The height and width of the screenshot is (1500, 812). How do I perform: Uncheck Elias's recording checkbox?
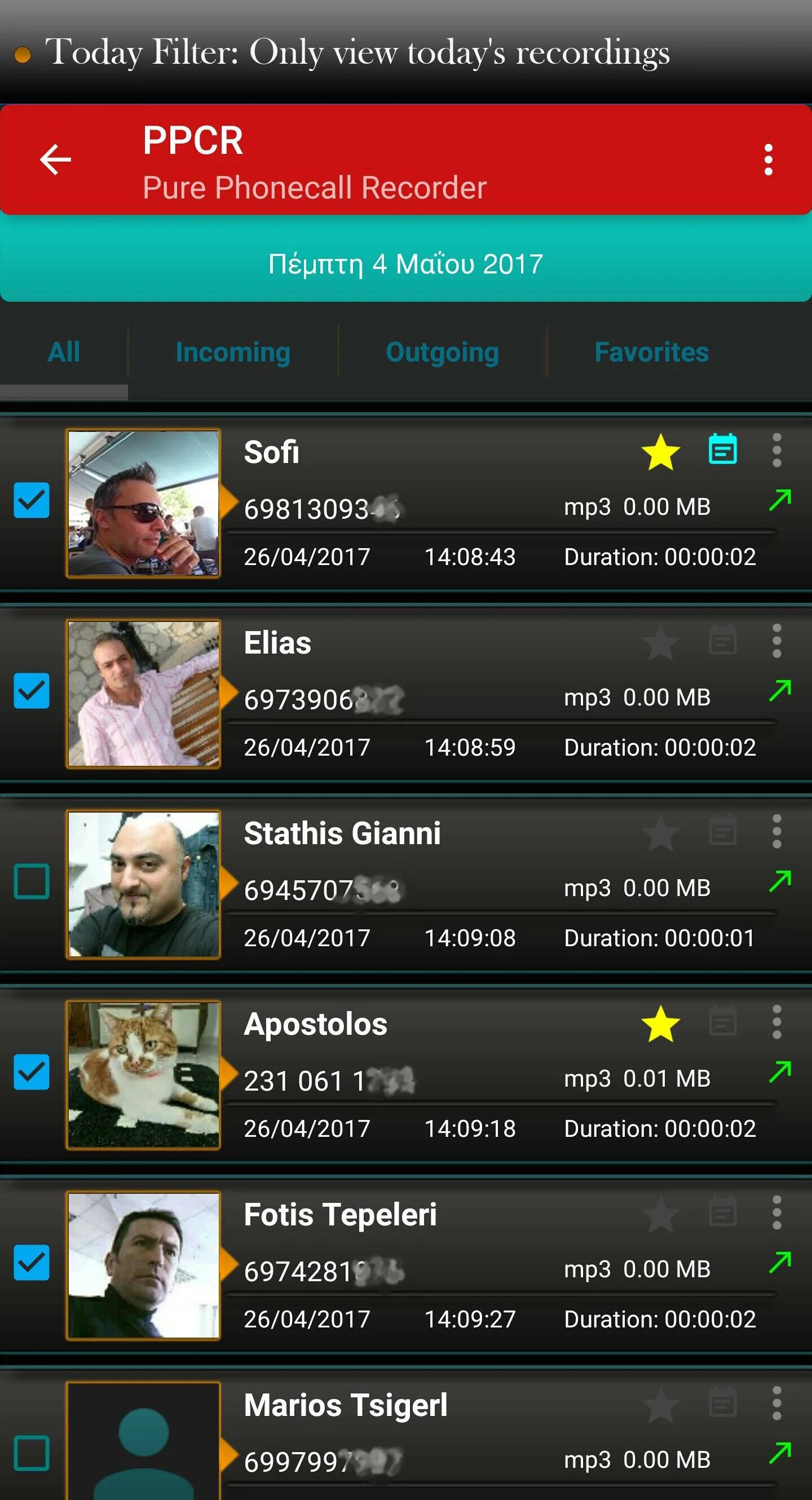click(32, 691)
